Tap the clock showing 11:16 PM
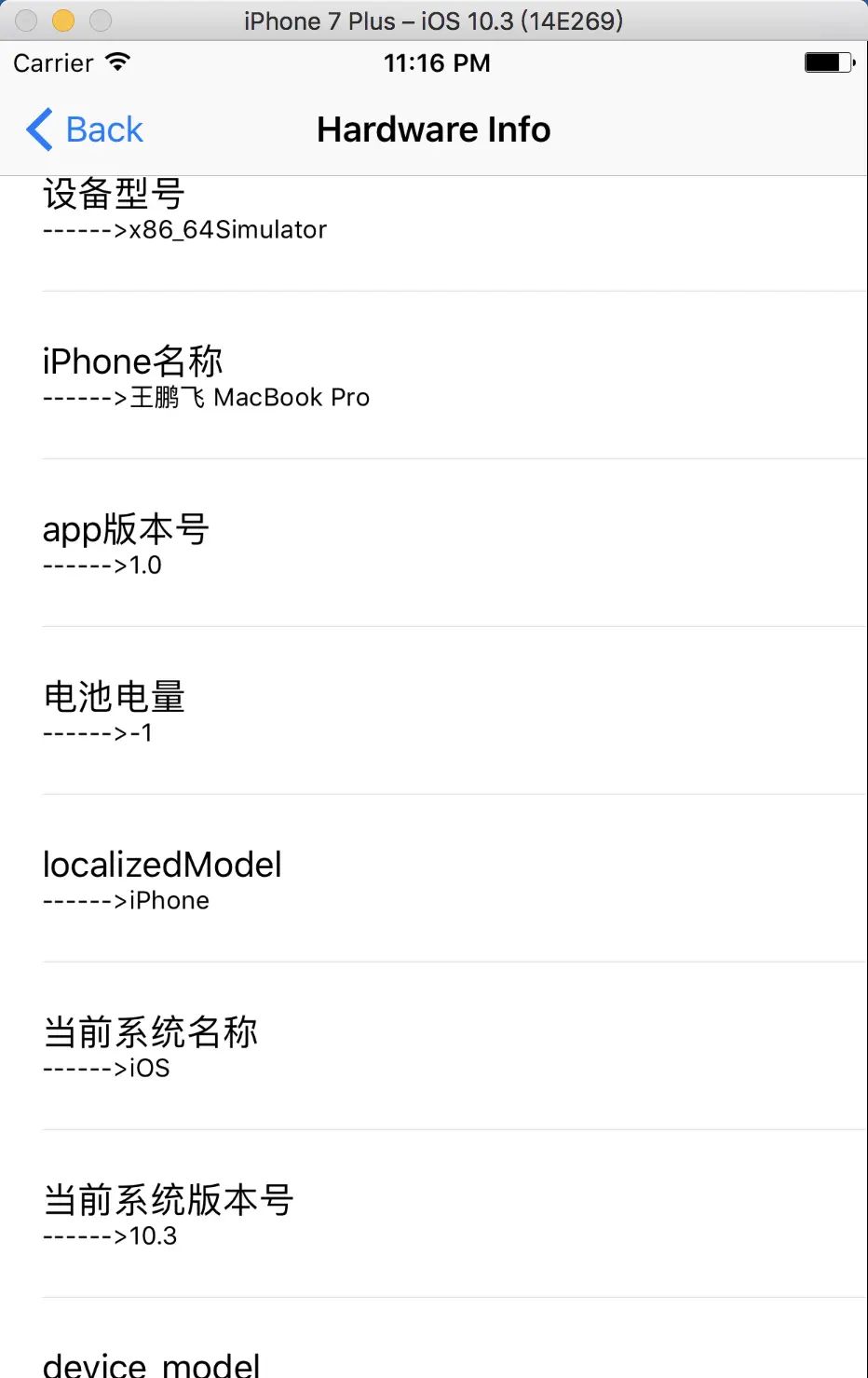868x1378 pixels. pos(438,62)
